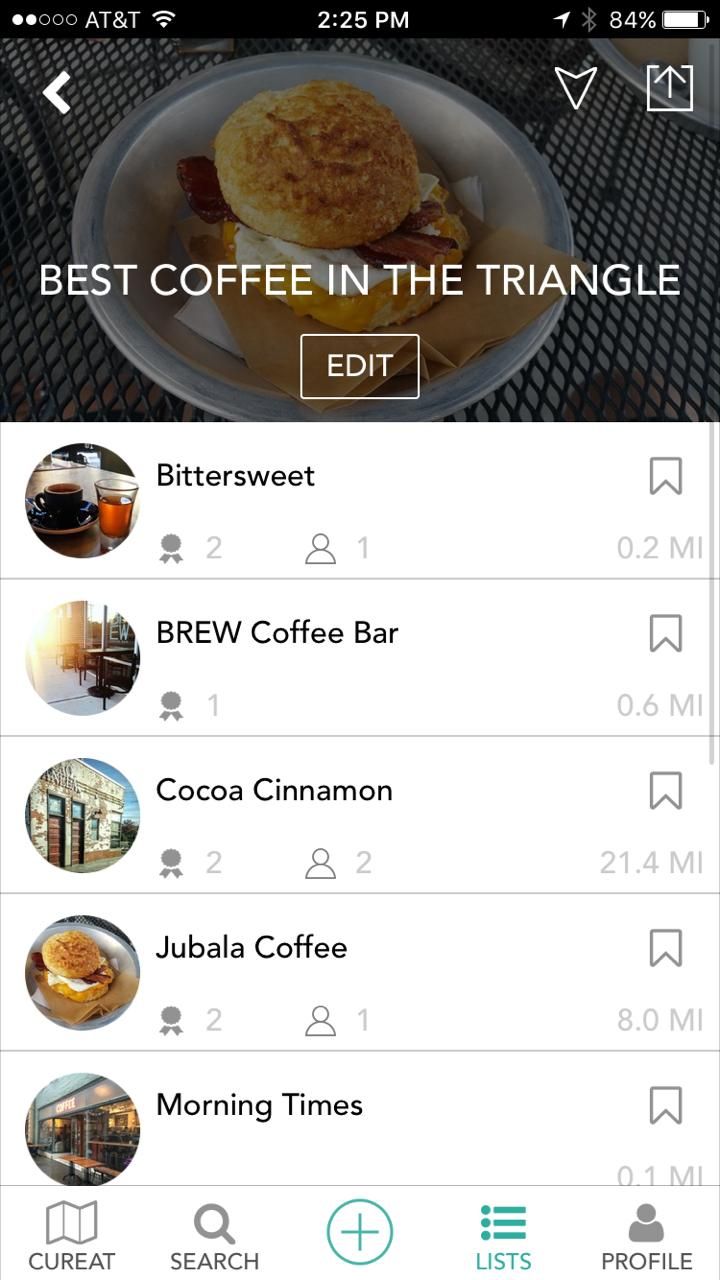720x1280 pixels.
Task: Select the LISTS tab
Action: [x=503, y=1236]
